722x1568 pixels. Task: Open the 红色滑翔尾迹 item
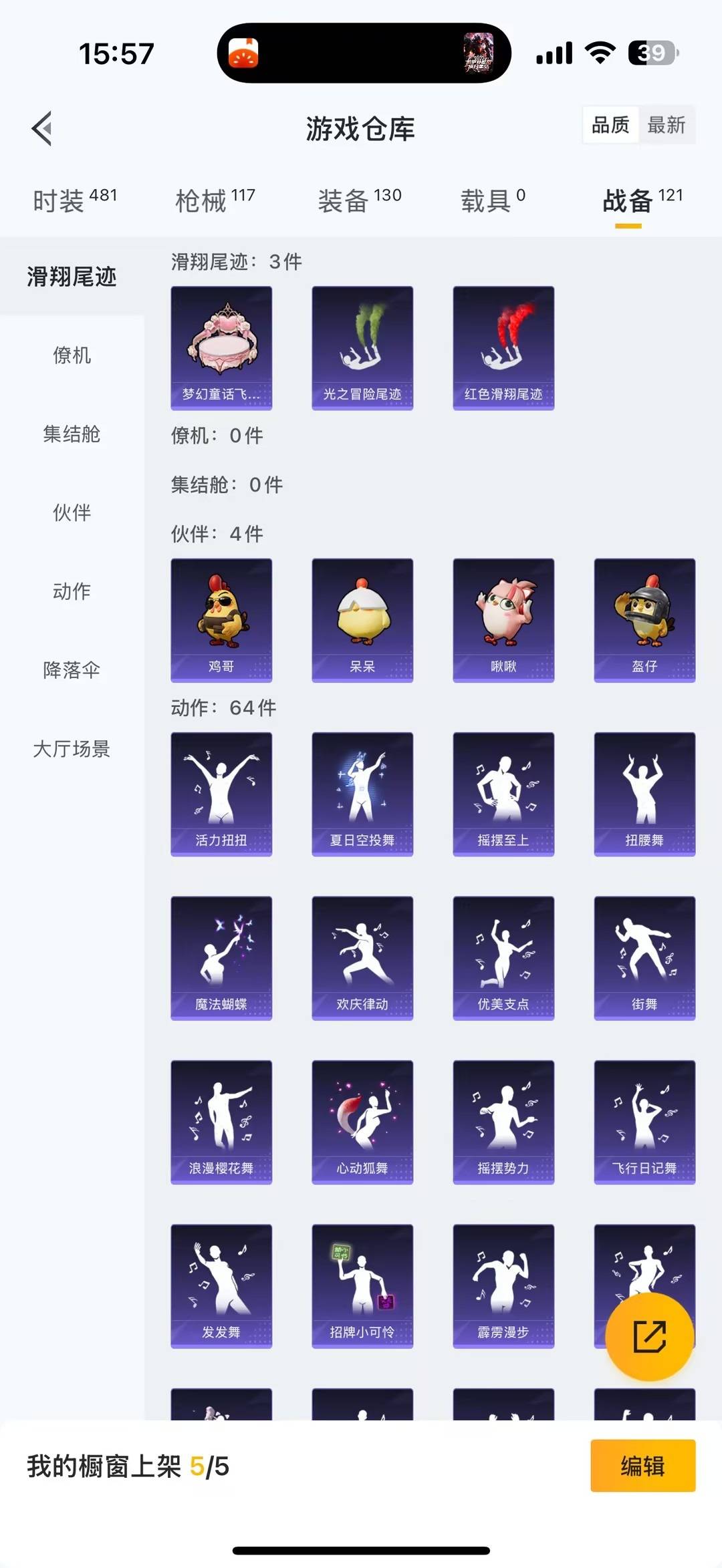[x=503, y=347]
